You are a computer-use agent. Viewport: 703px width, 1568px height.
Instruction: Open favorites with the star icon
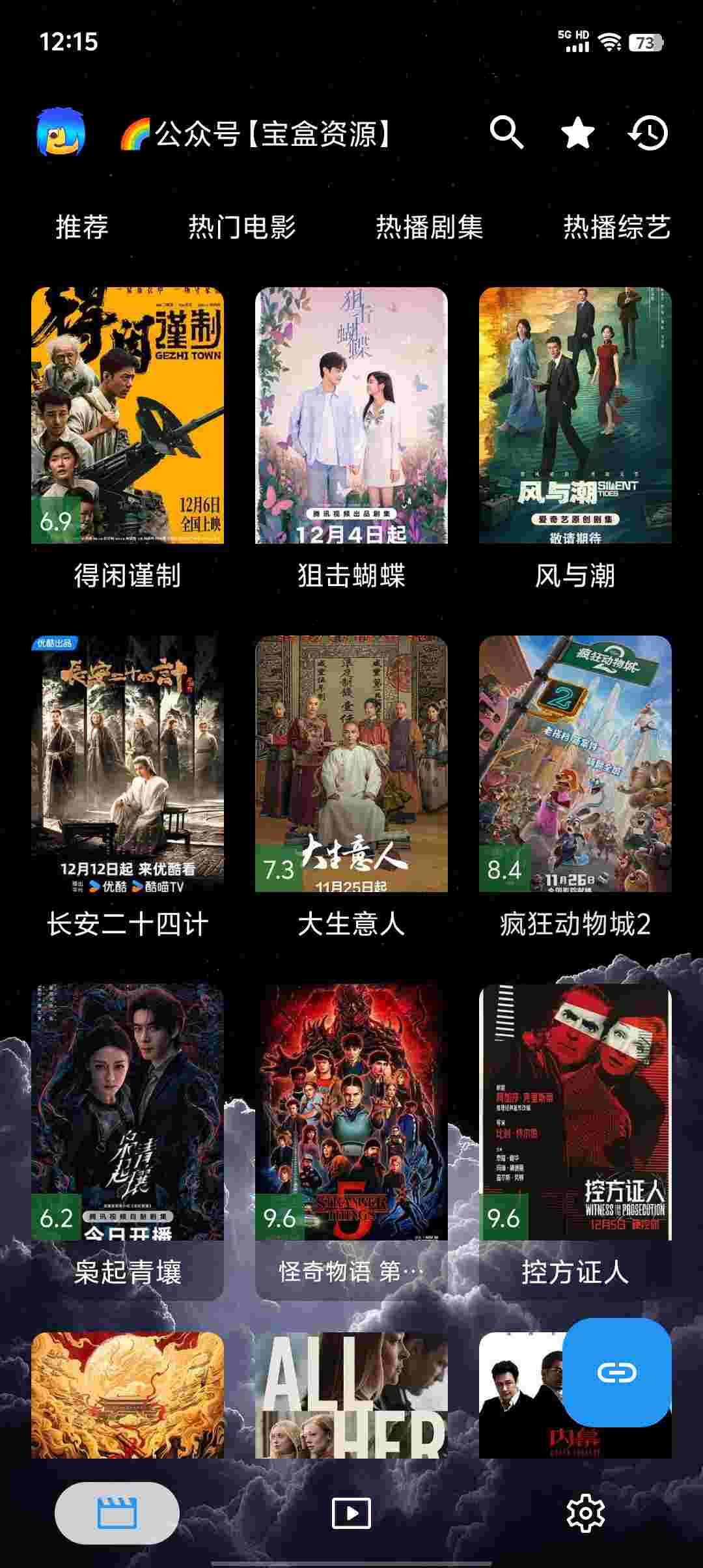click(x=577, y=132)
